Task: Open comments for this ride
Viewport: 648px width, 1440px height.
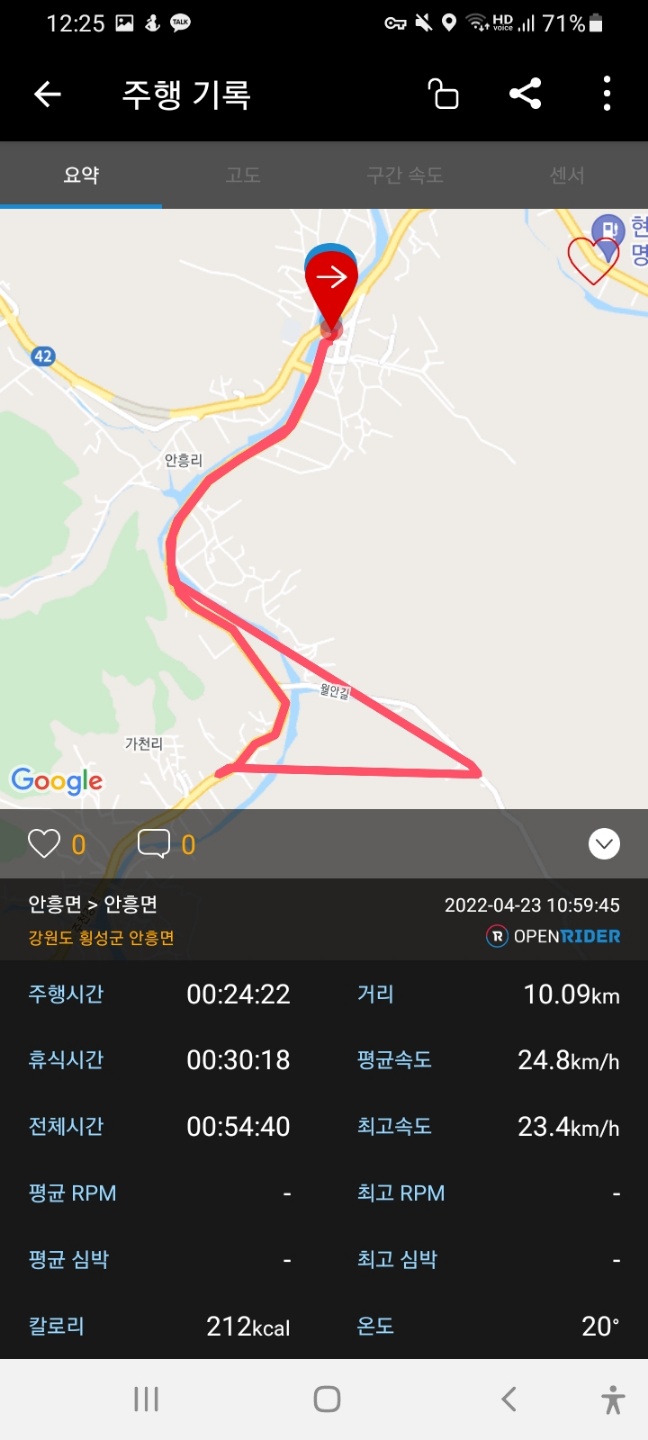Action: [153, 844]
